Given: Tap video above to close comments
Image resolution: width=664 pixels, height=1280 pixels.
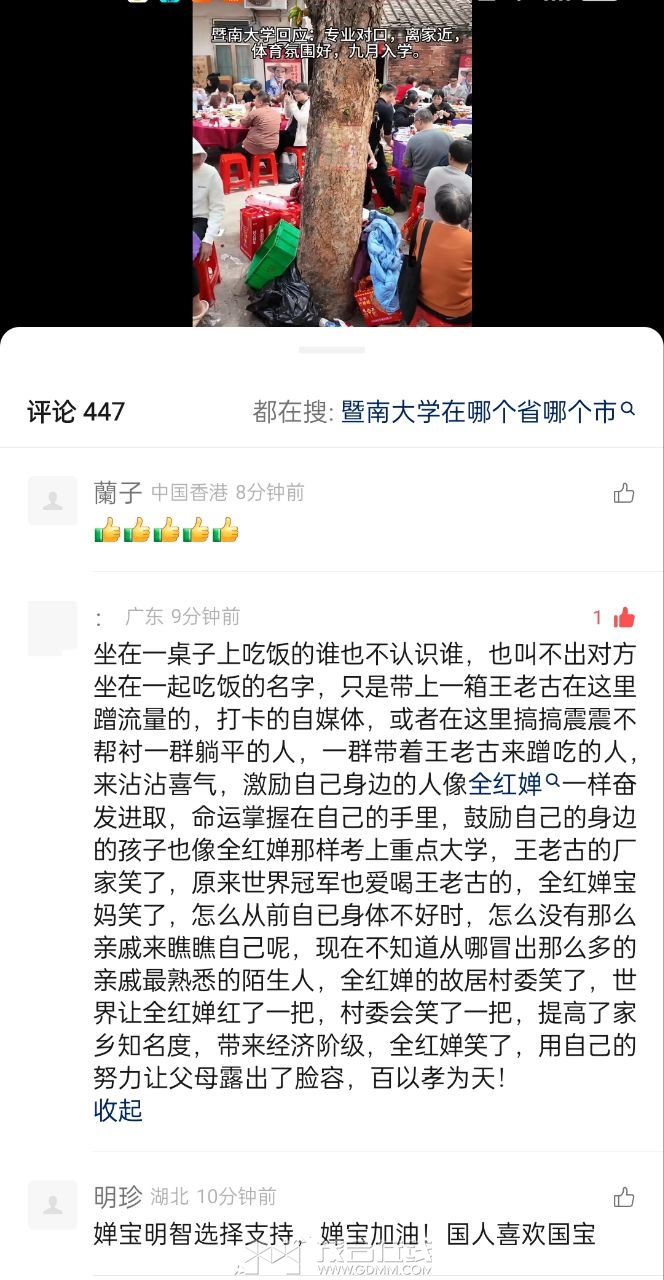Looking at the screenshot, I should (x=332, y=170).
